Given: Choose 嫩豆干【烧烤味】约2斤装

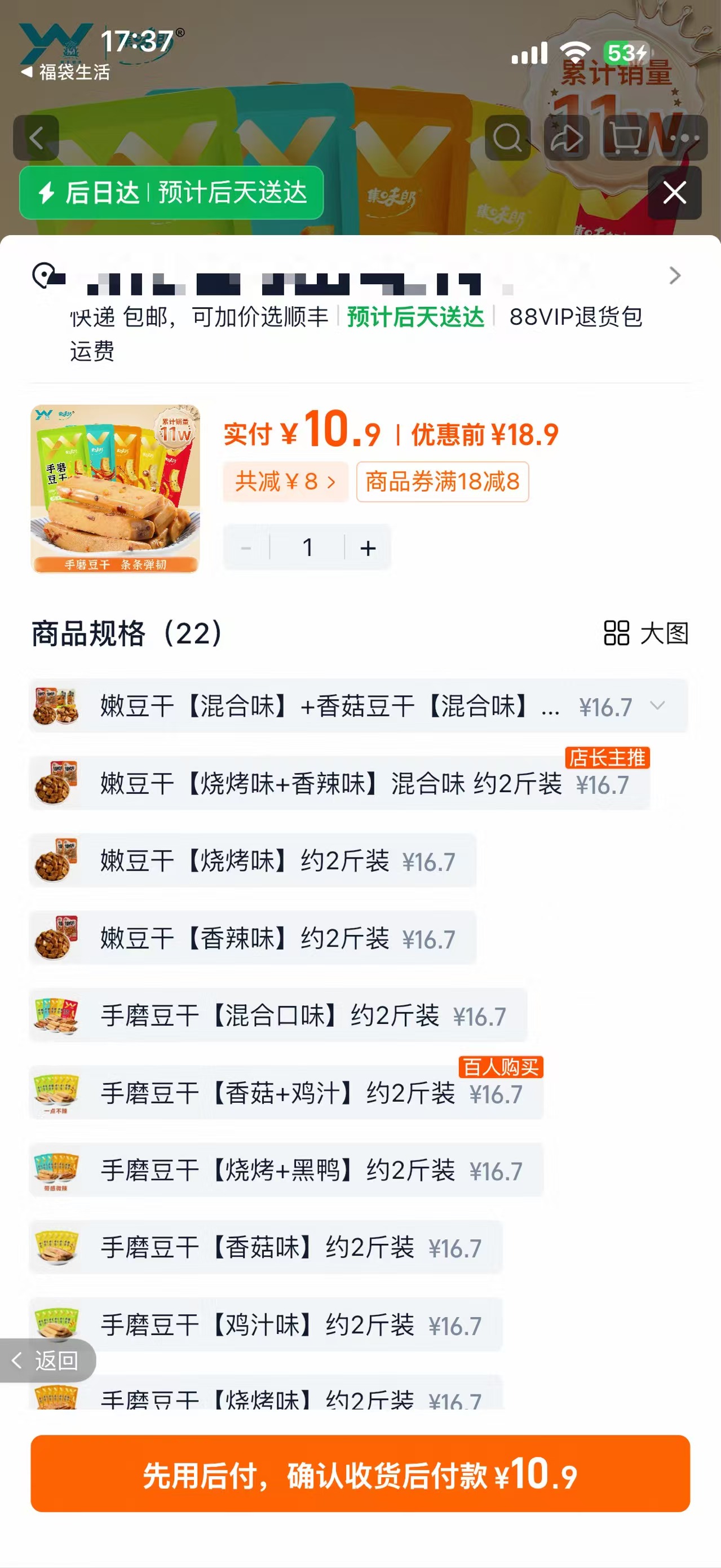Looking at the screenshot, I should click(x=253, y=861).
